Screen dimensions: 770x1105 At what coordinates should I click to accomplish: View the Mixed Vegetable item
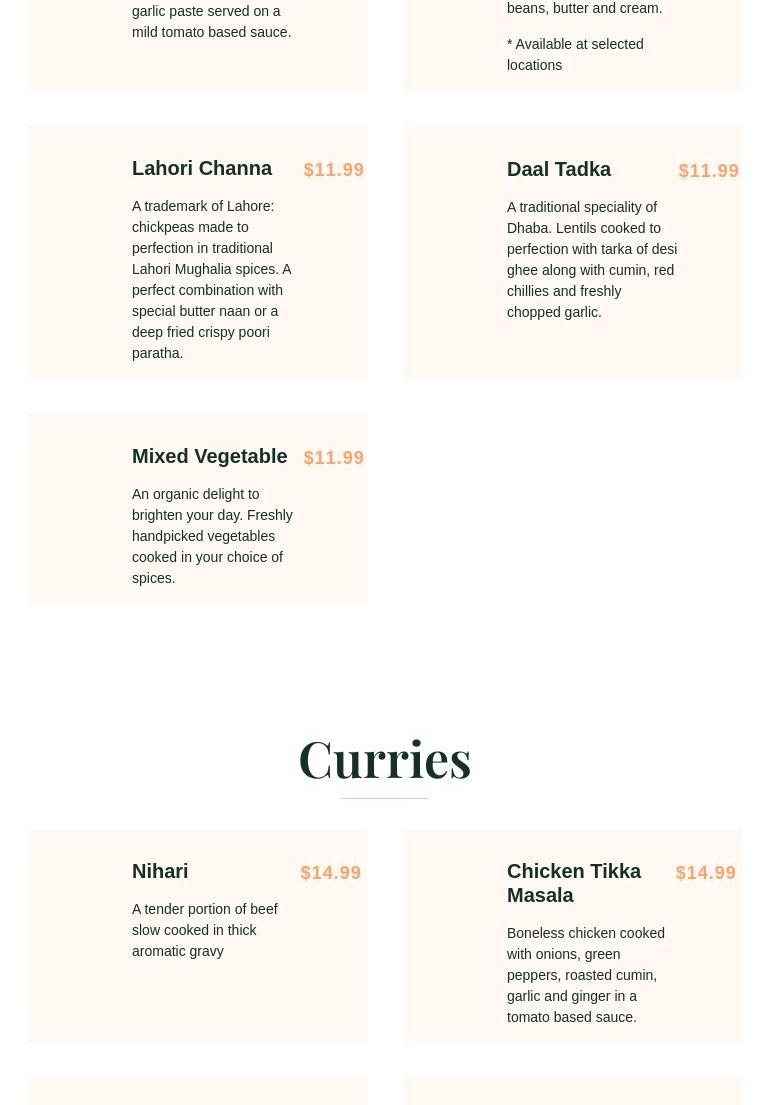pos(209,456)
